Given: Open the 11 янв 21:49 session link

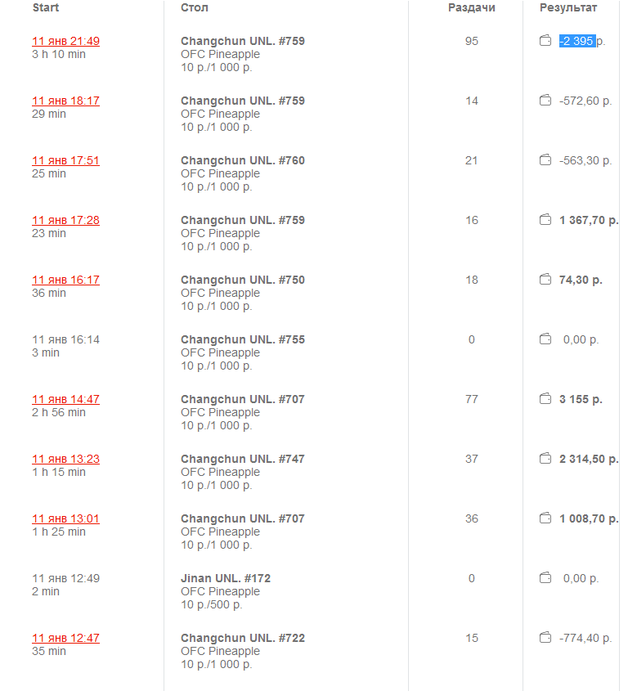Looking at the screenshot, I should click(66, 42).
